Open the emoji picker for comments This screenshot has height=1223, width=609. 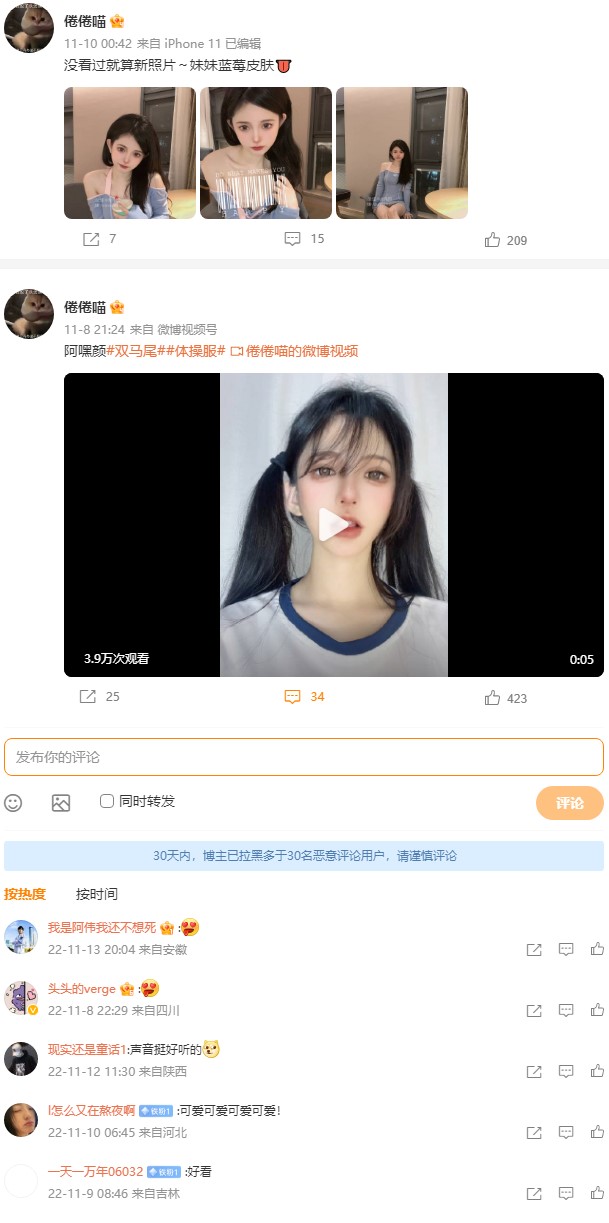[13, 802]
